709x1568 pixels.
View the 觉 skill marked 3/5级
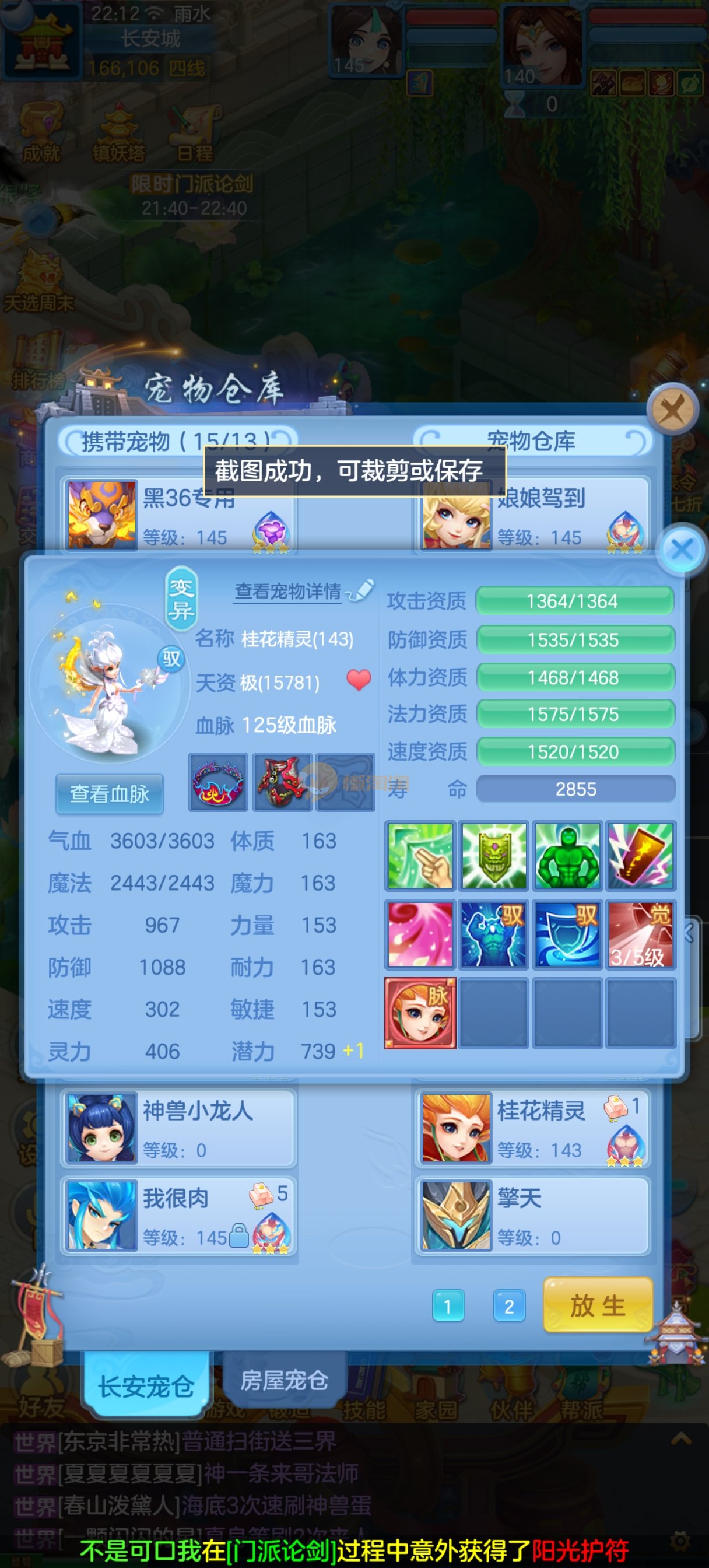pos(641,935)
